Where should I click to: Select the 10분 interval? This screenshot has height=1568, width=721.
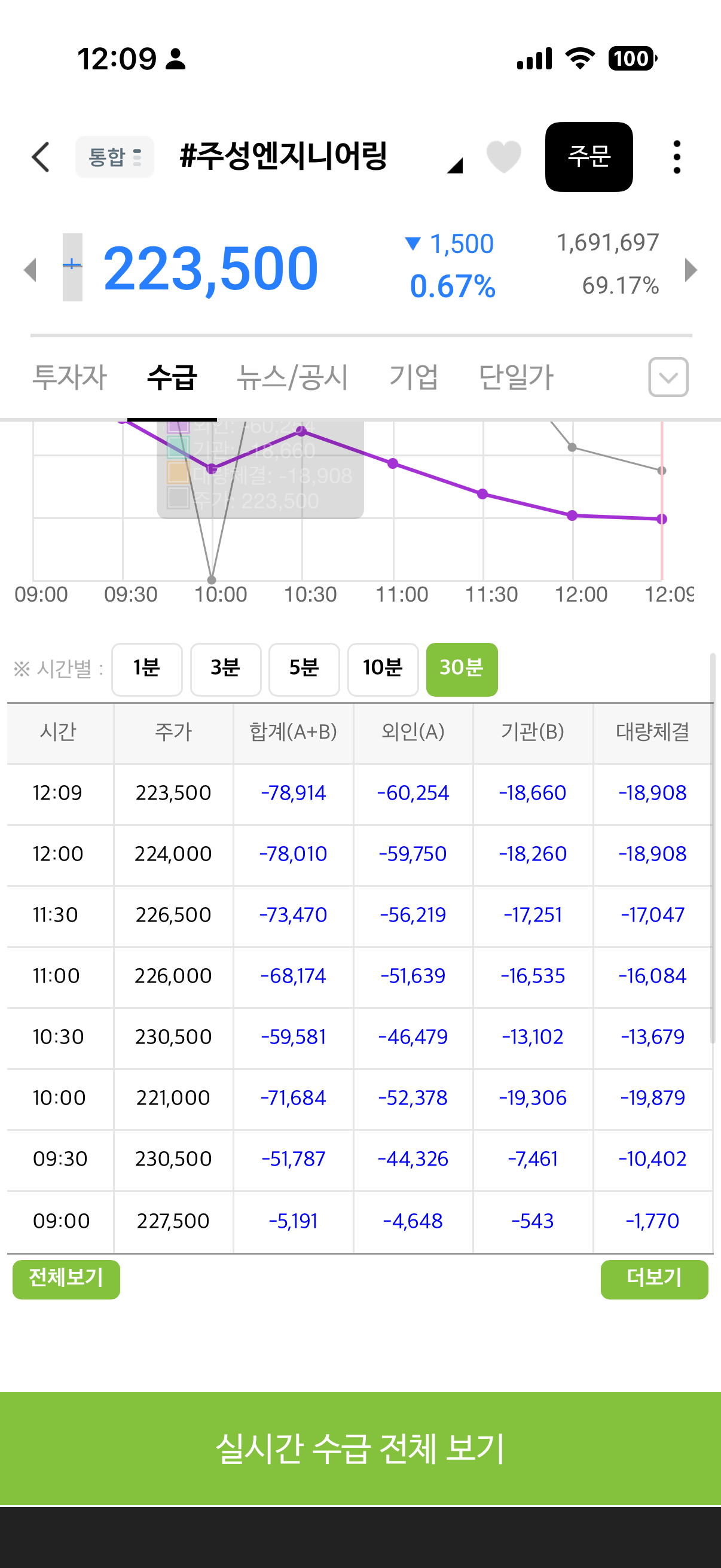[383, 669]
